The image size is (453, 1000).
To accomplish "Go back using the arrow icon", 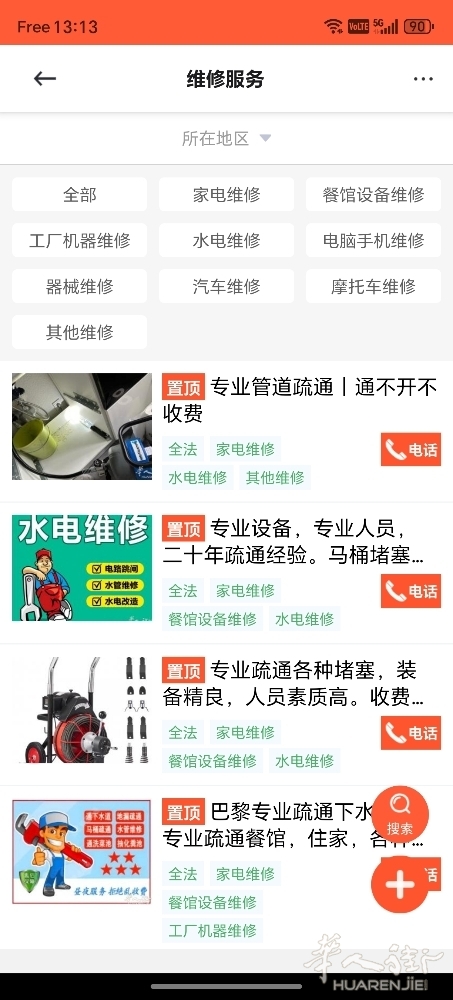I will (x=45, y=78).
